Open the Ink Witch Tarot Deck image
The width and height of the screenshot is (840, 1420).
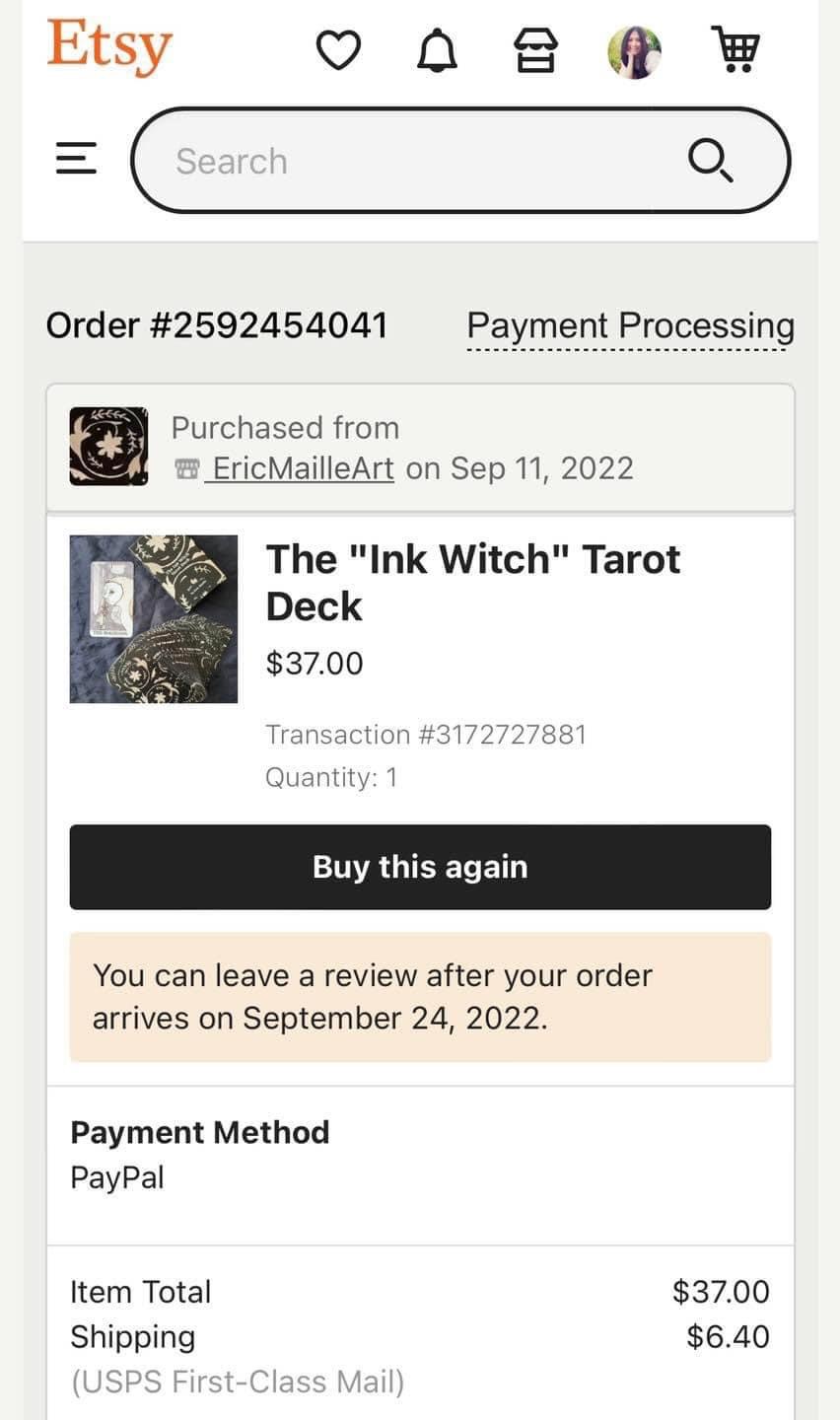[x=154, y=619]
